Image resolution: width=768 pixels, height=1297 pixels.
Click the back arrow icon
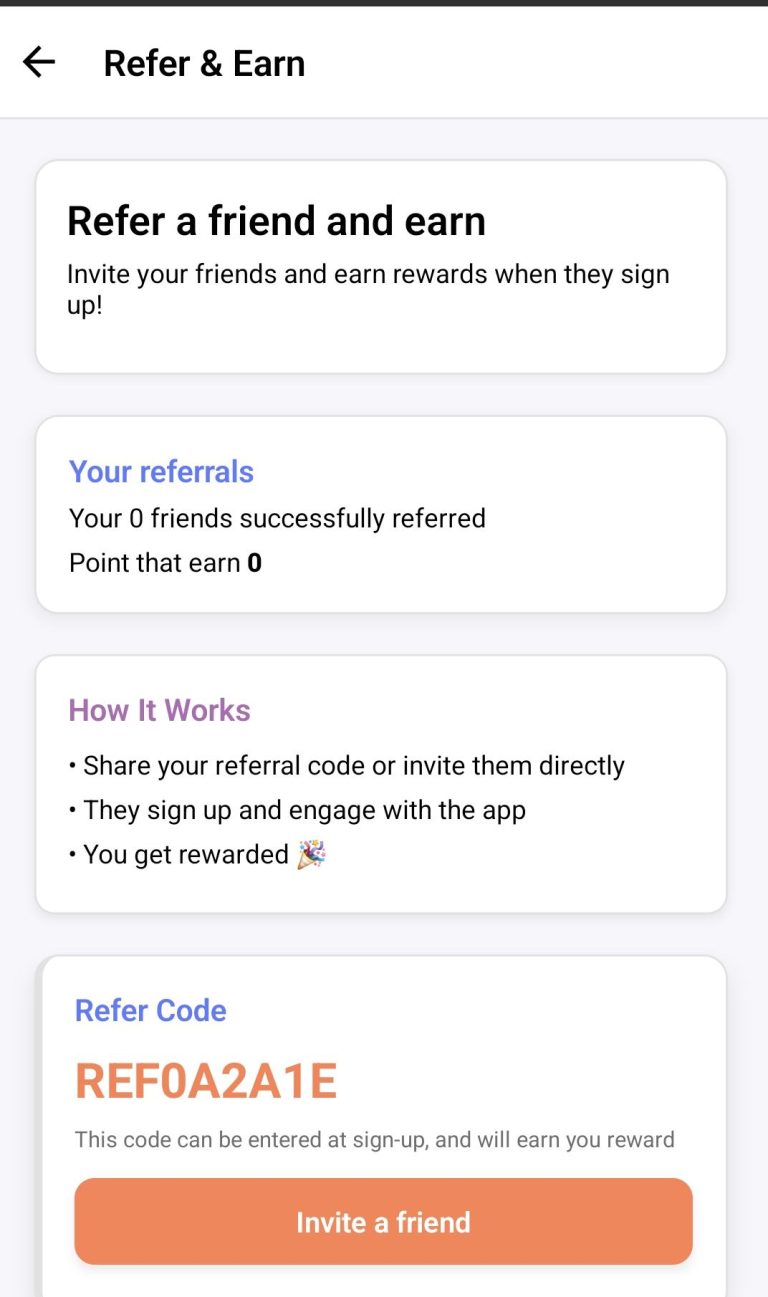38,62
